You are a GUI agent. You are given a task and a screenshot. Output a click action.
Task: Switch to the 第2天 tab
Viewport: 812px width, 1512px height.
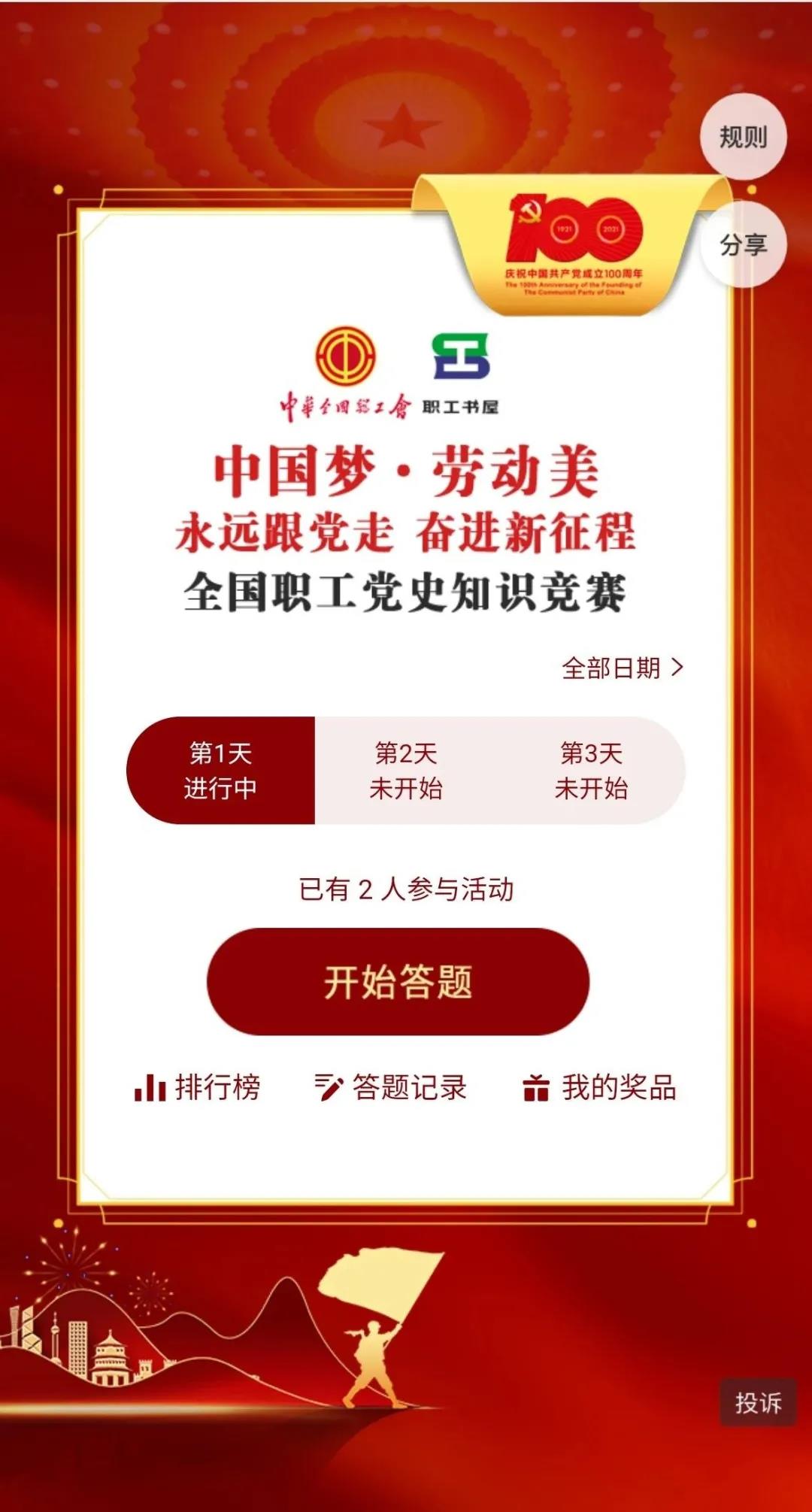pos(406,770)
